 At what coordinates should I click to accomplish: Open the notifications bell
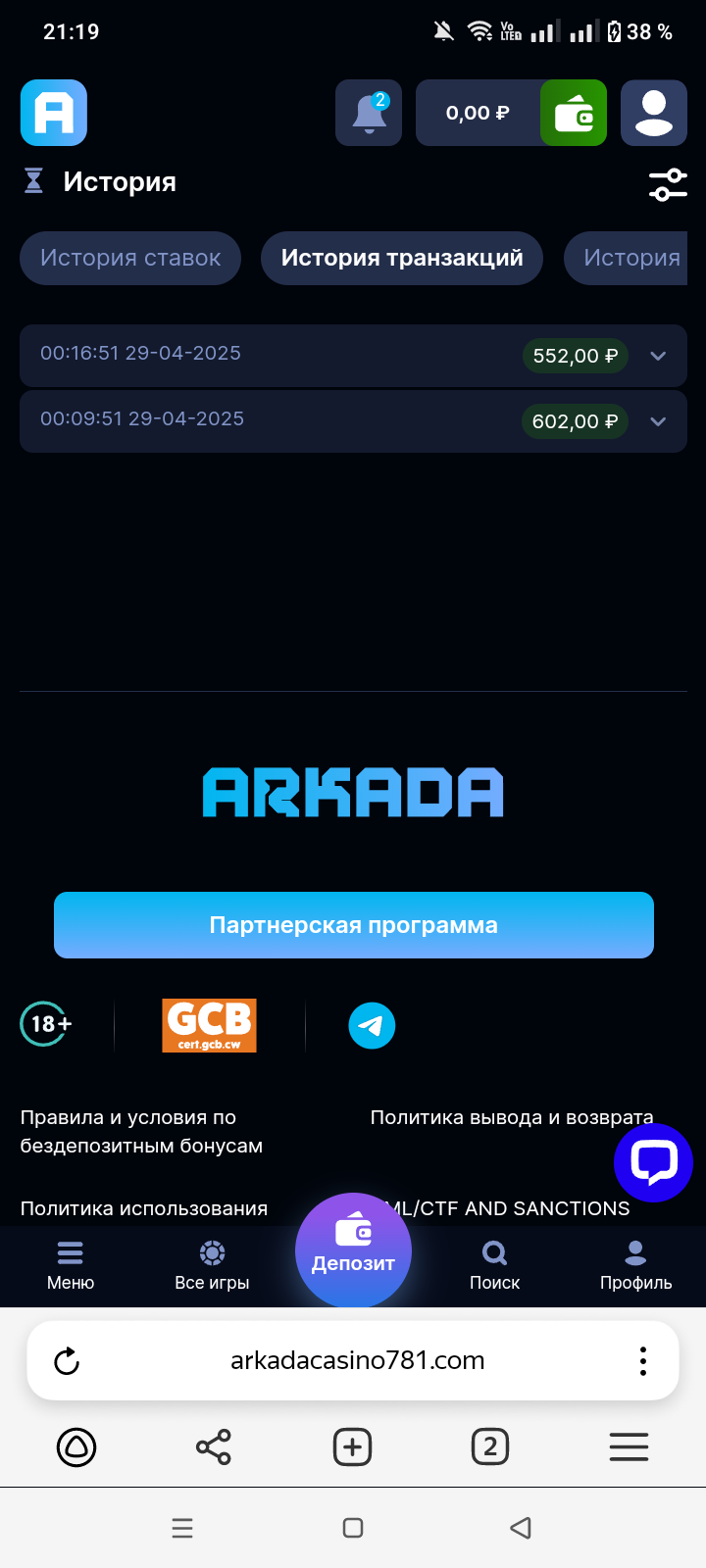coord(369,113)
